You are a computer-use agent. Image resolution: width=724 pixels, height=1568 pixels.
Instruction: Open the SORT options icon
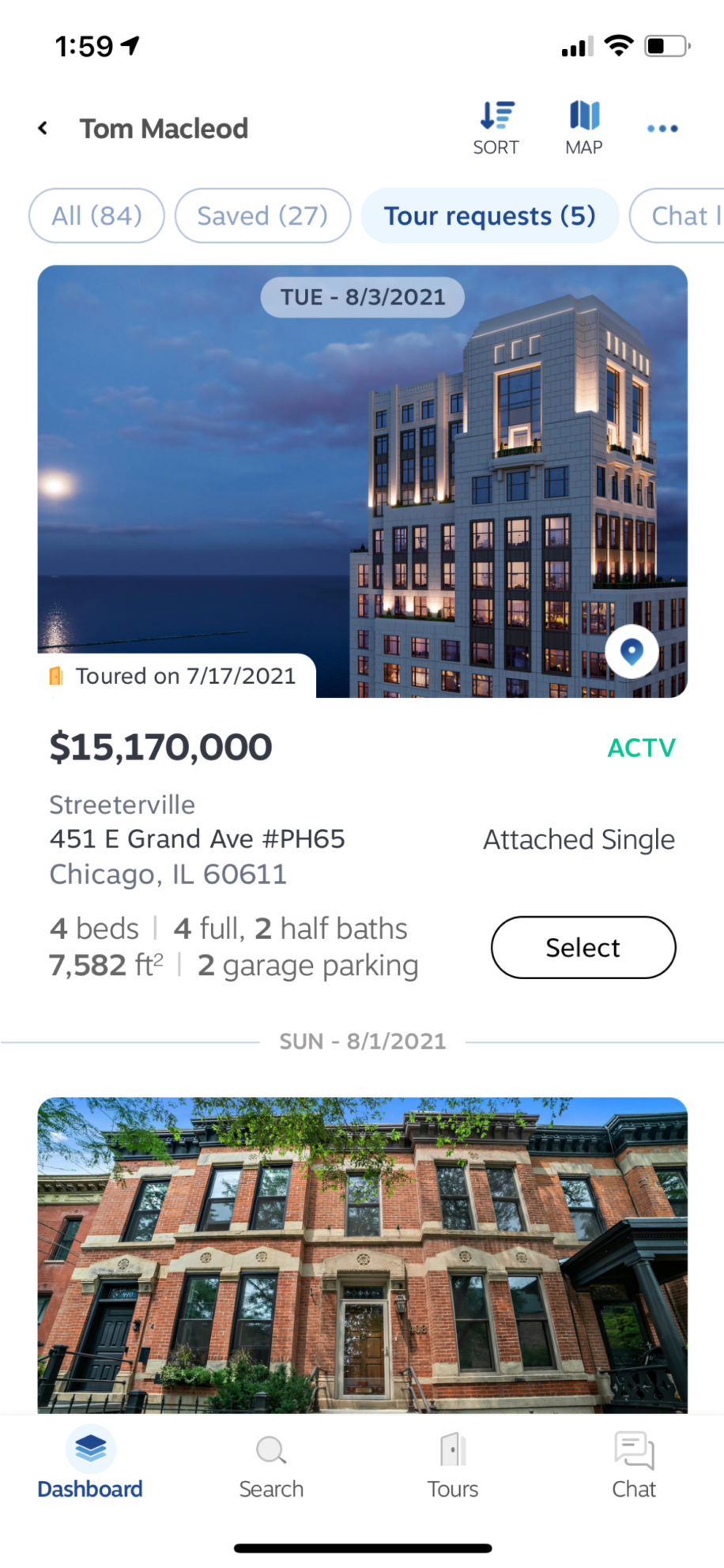coord(496,125)
